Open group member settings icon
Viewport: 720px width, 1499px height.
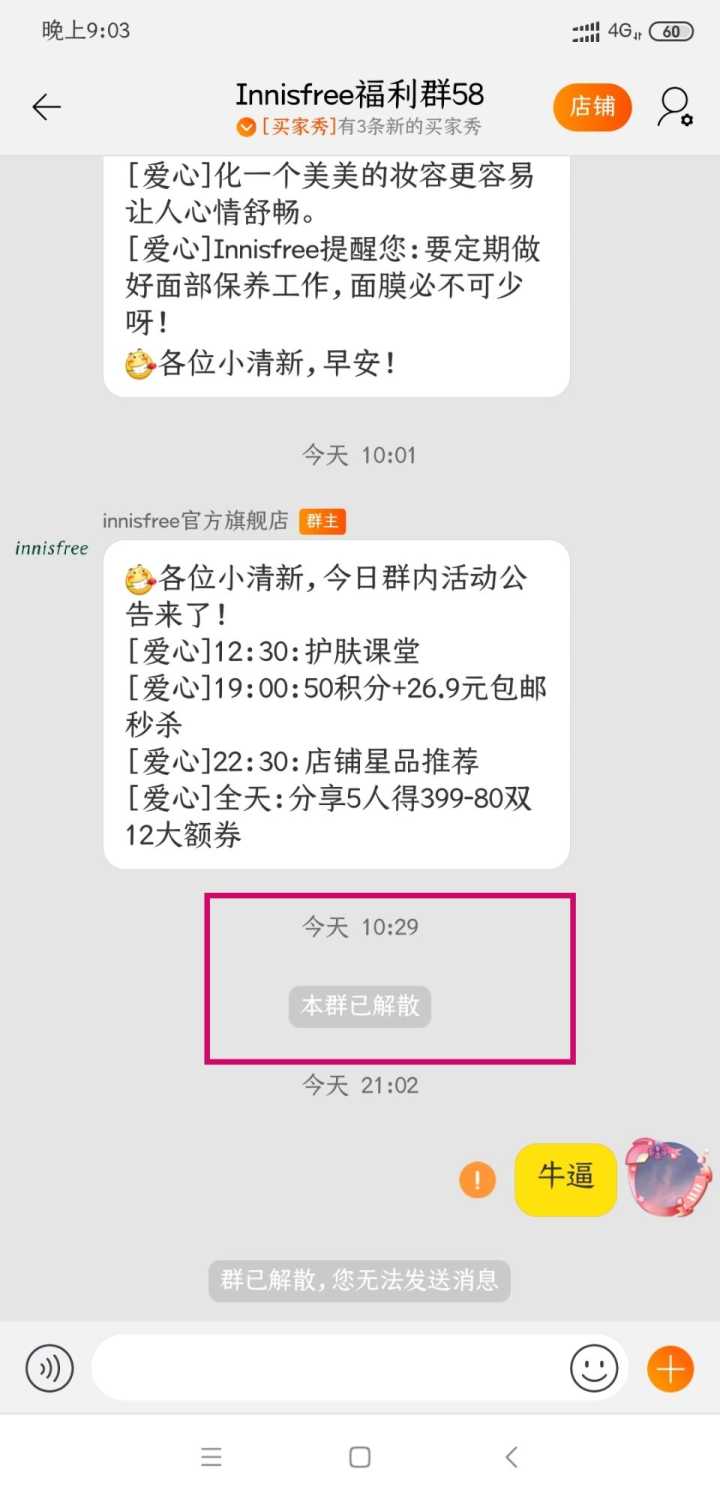pyautogui.click(x=675, y=107)
